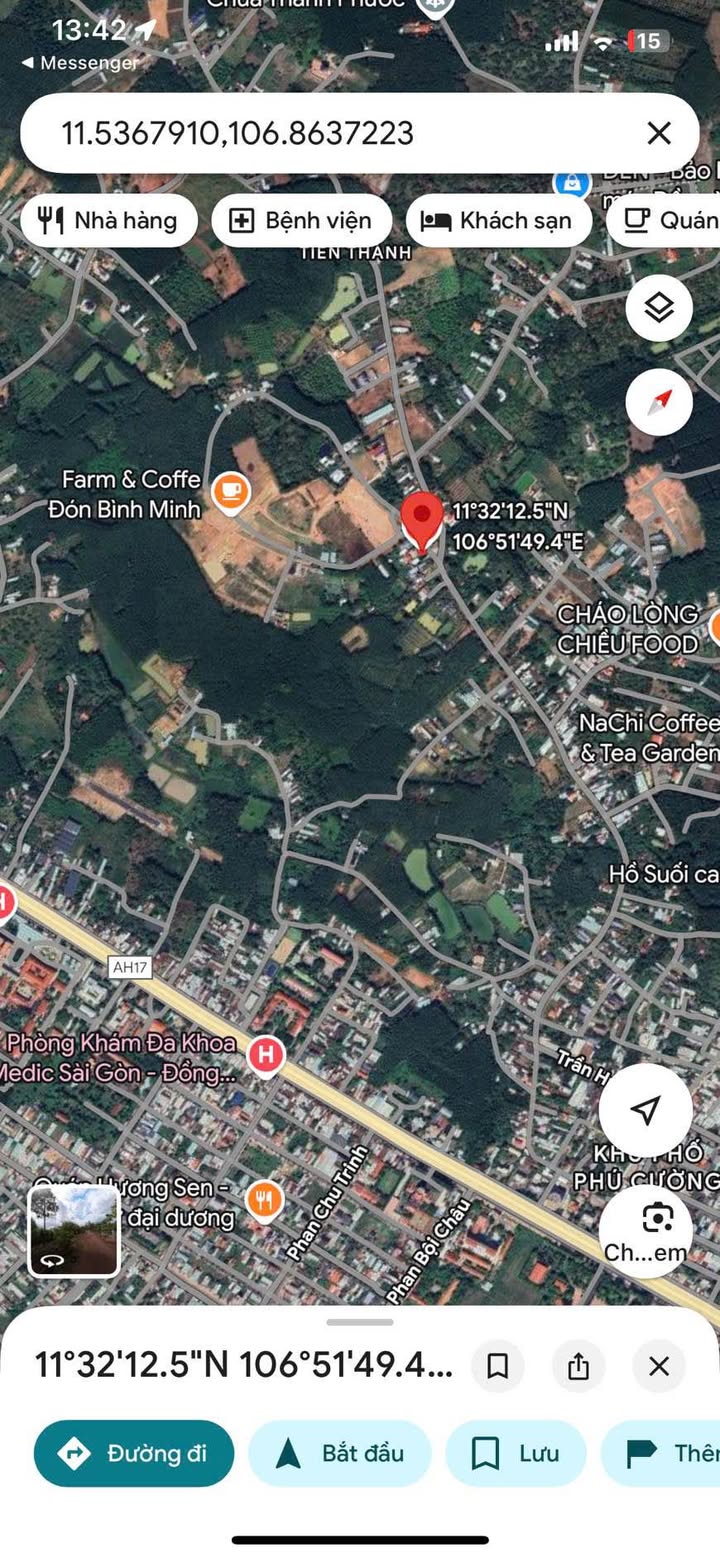
Task: Close the location info sheet
Action: tap(658, 1366)
